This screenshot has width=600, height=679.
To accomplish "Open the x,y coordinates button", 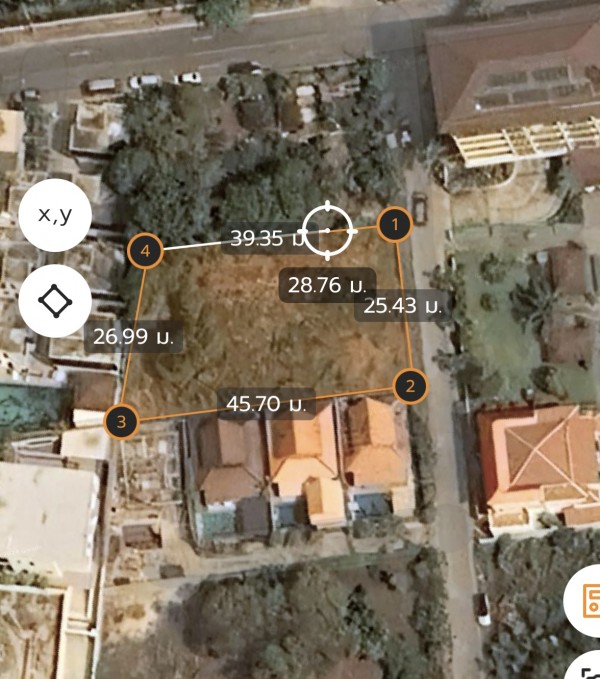I will click(55, 214).
